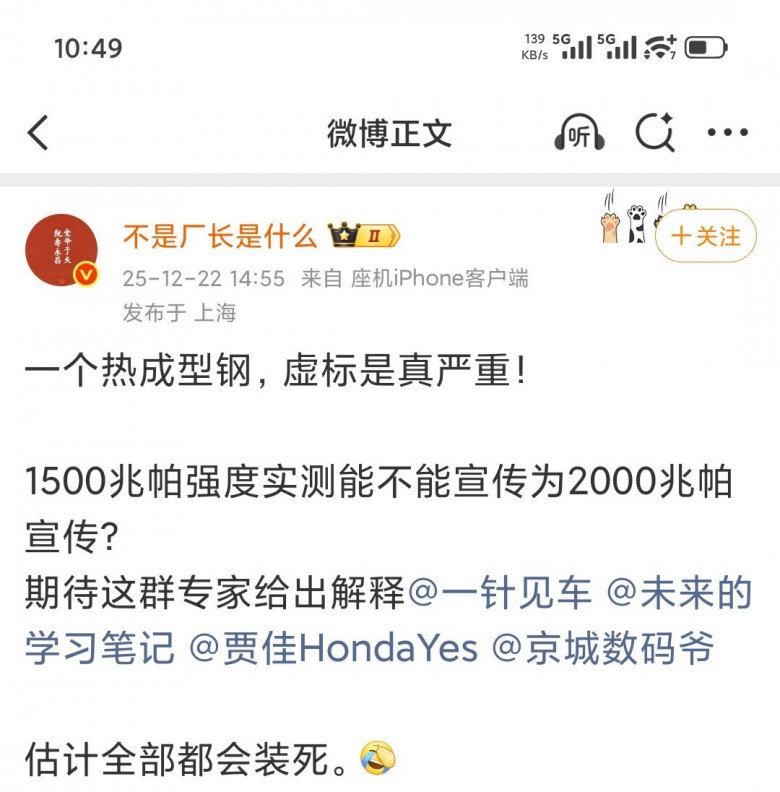Open the search icon in the top bar
This screenshot has width=780, height=792.
pos(655,132)
